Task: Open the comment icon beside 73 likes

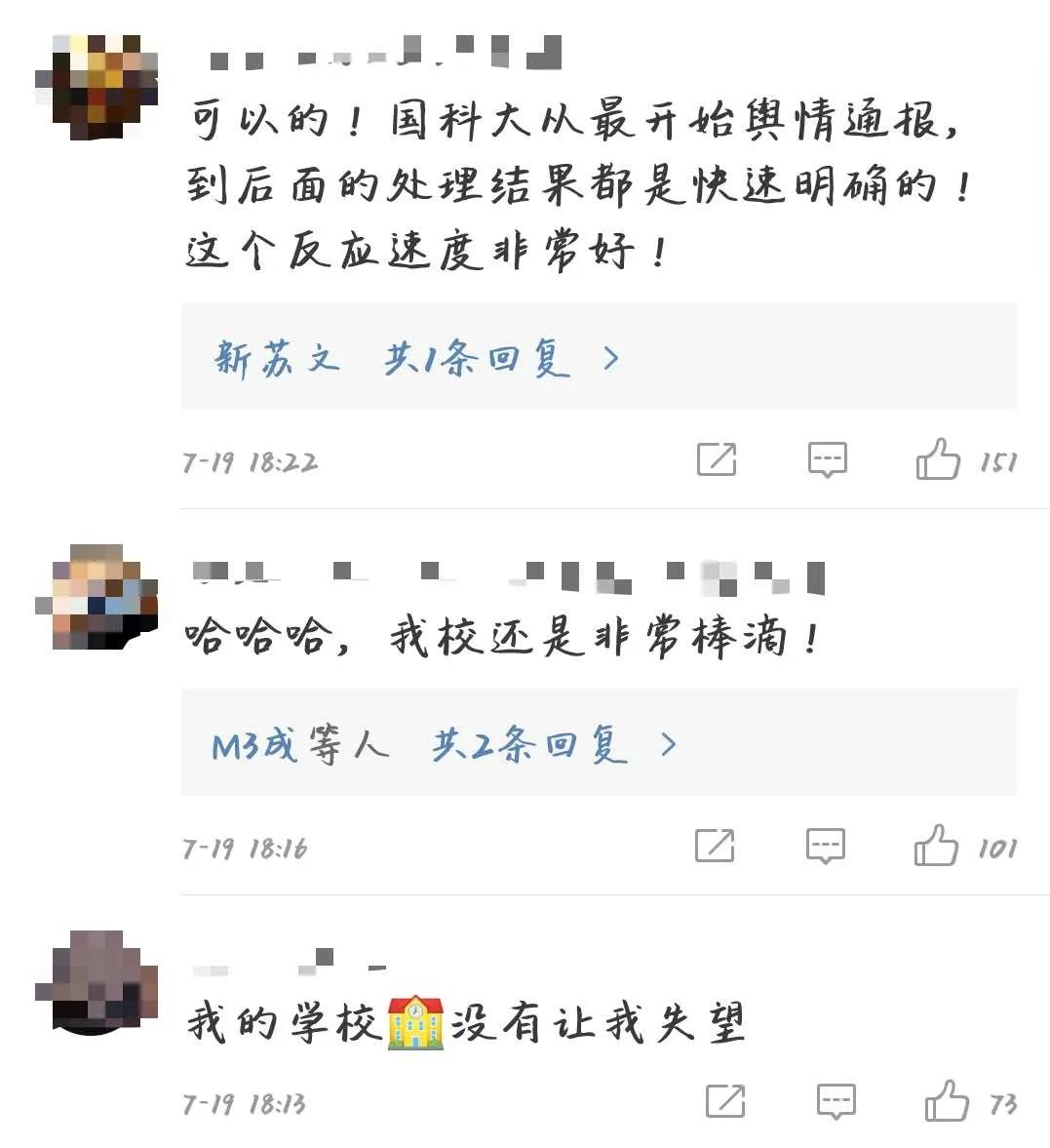Action: point(836,1102)
